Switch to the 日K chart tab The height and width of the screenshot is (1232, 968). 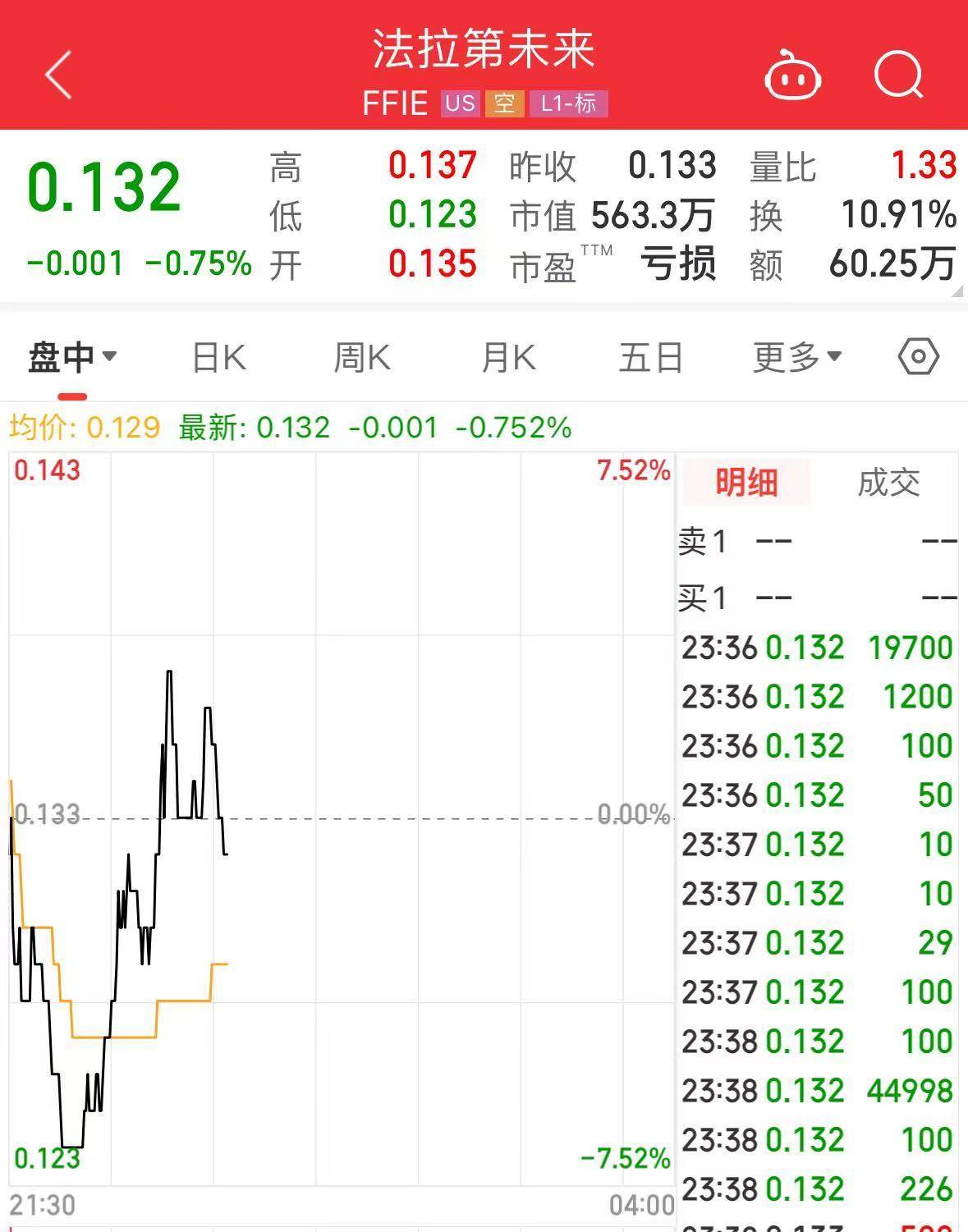[x=218, y=358]
